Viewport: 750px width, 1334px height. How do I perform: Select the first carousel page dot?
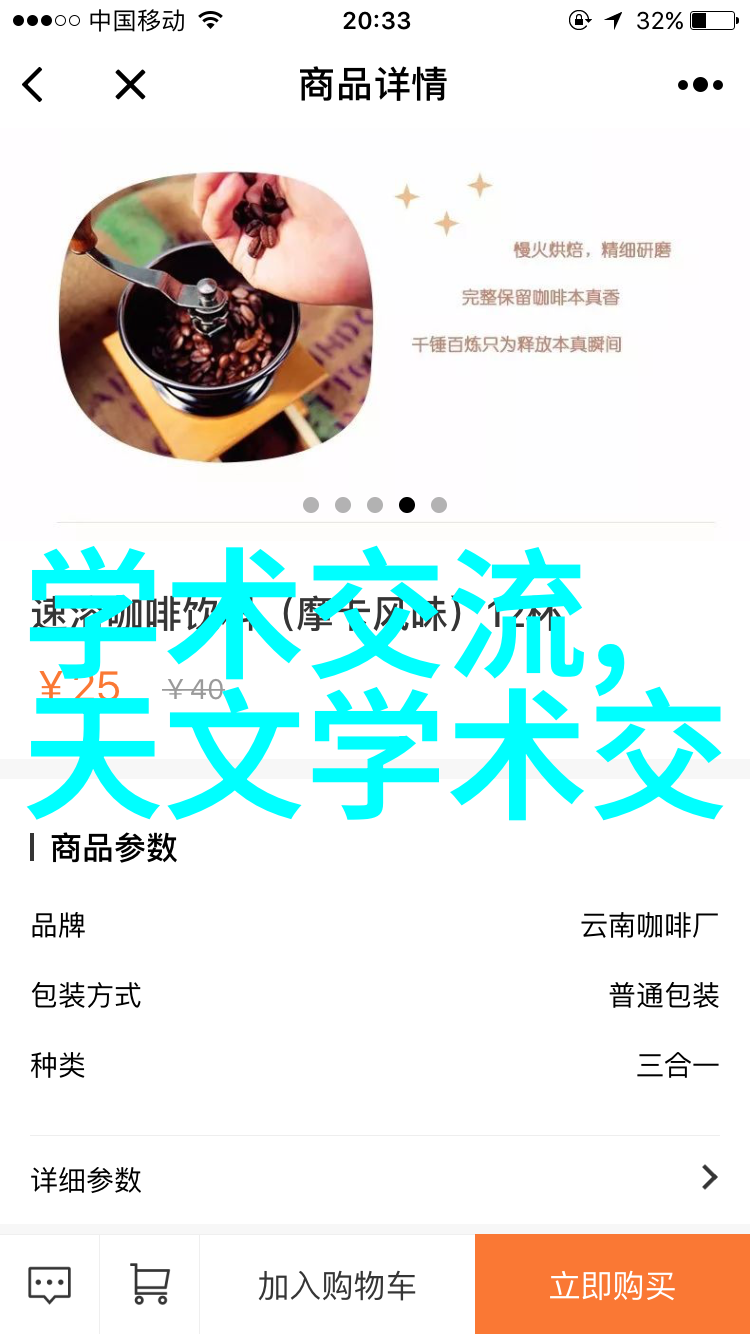[x=311, y=505]
